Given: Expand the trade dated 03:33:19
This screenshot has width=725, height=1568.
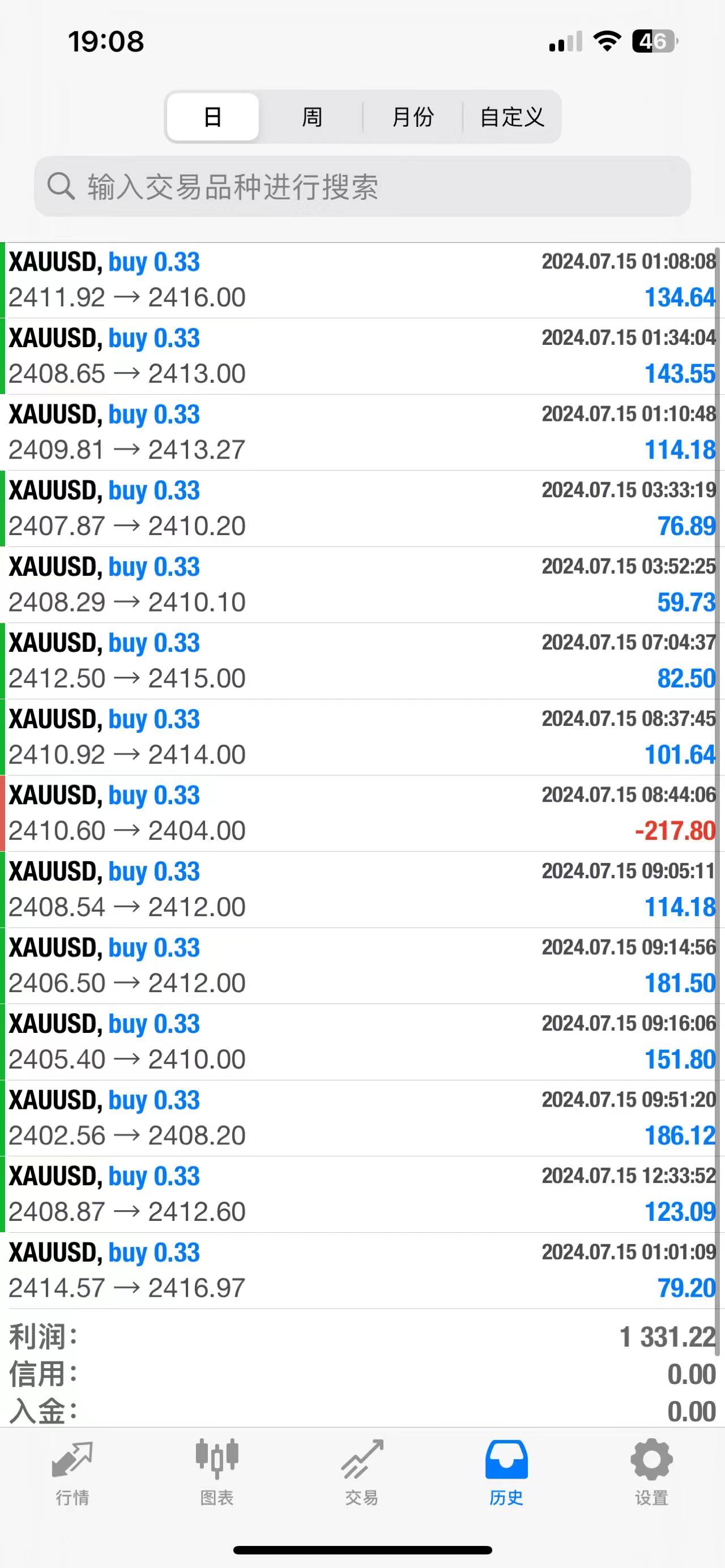Looking at the screenshot, I should pyautogui.click(x=362, y=509).
